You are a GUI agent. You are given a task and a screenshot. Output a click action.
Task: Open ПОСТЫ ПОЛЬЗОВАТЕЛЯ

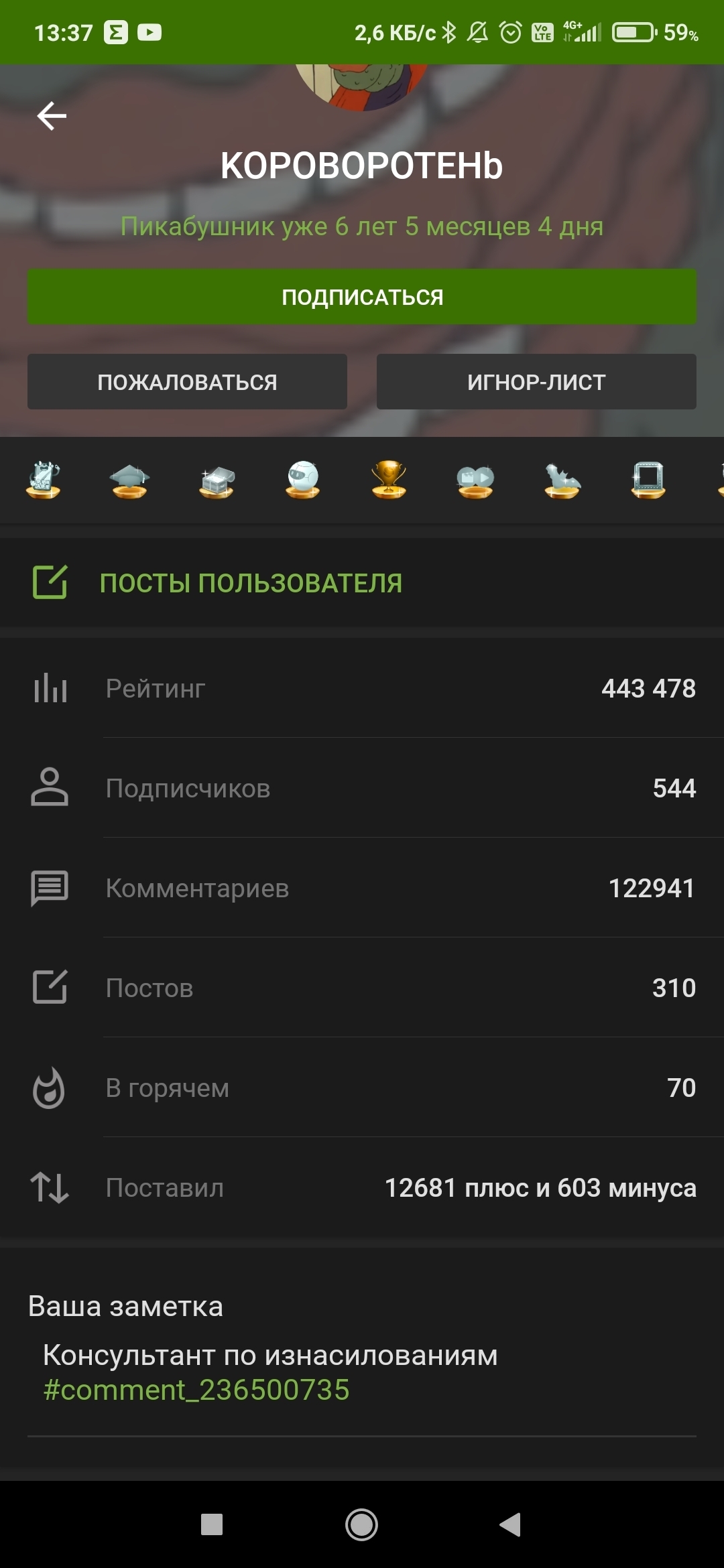[251, 583]
